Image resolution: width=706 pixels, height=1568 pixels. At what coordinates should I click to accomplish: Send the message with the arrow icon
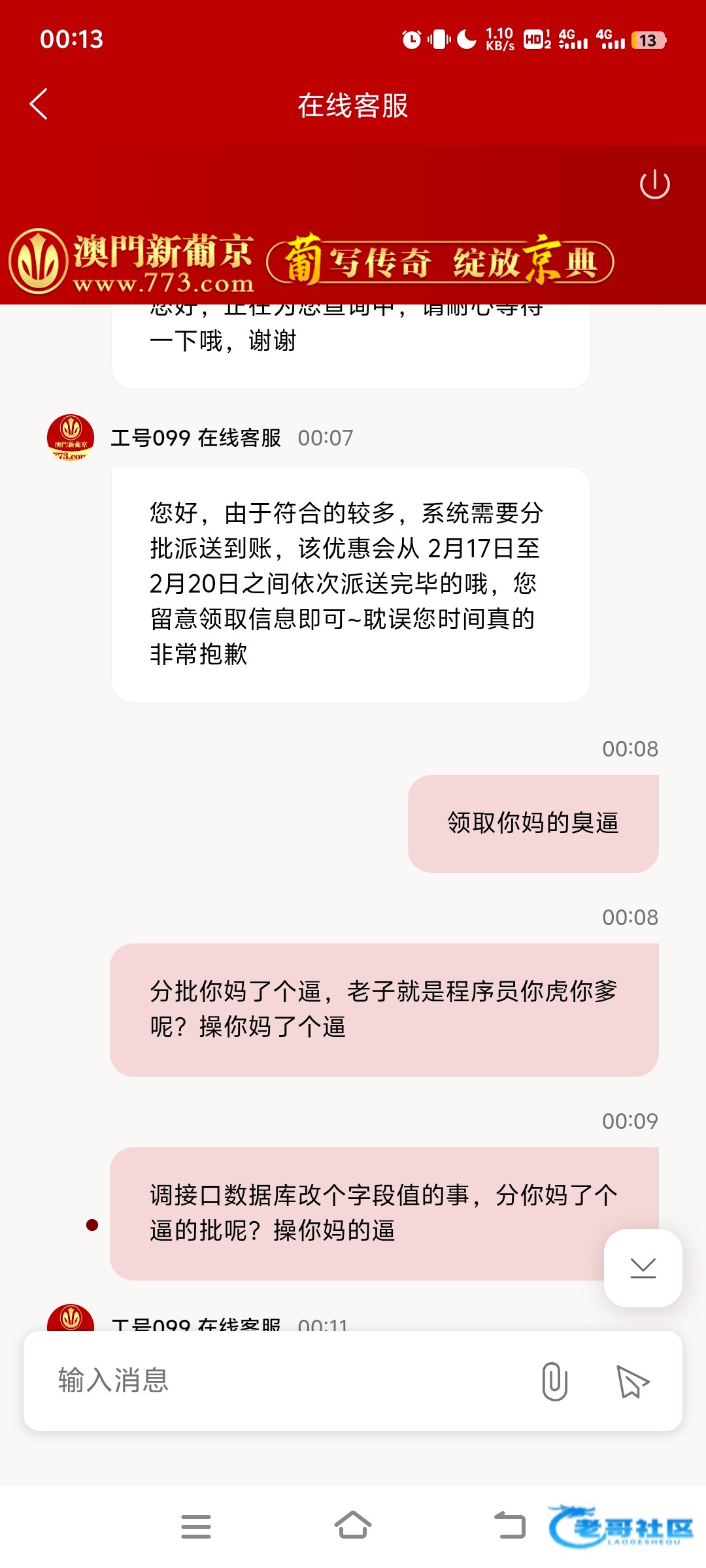click(632, 1382)
